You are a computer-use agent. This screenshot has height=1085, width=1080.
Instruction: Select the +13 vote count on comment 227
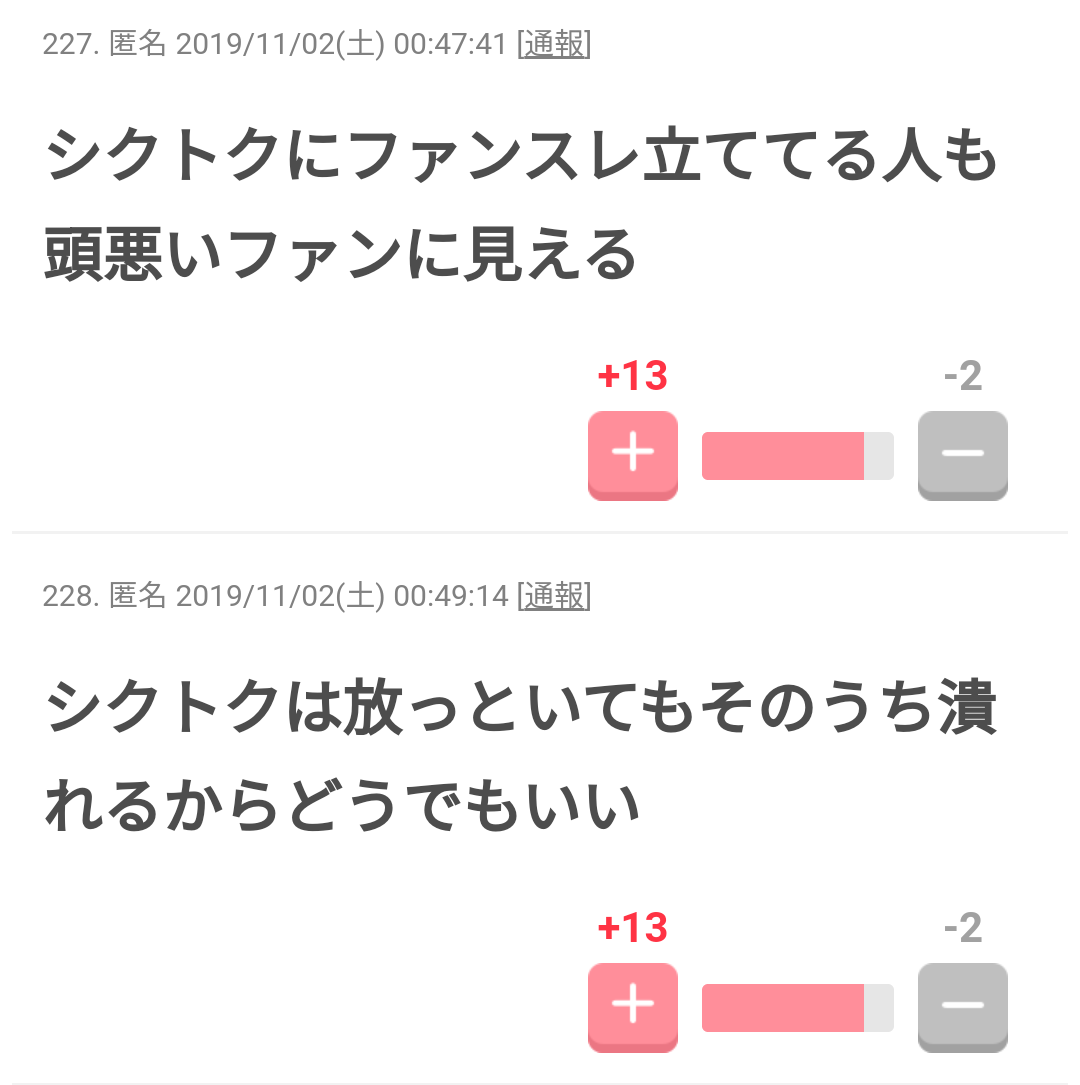[632, 376]
